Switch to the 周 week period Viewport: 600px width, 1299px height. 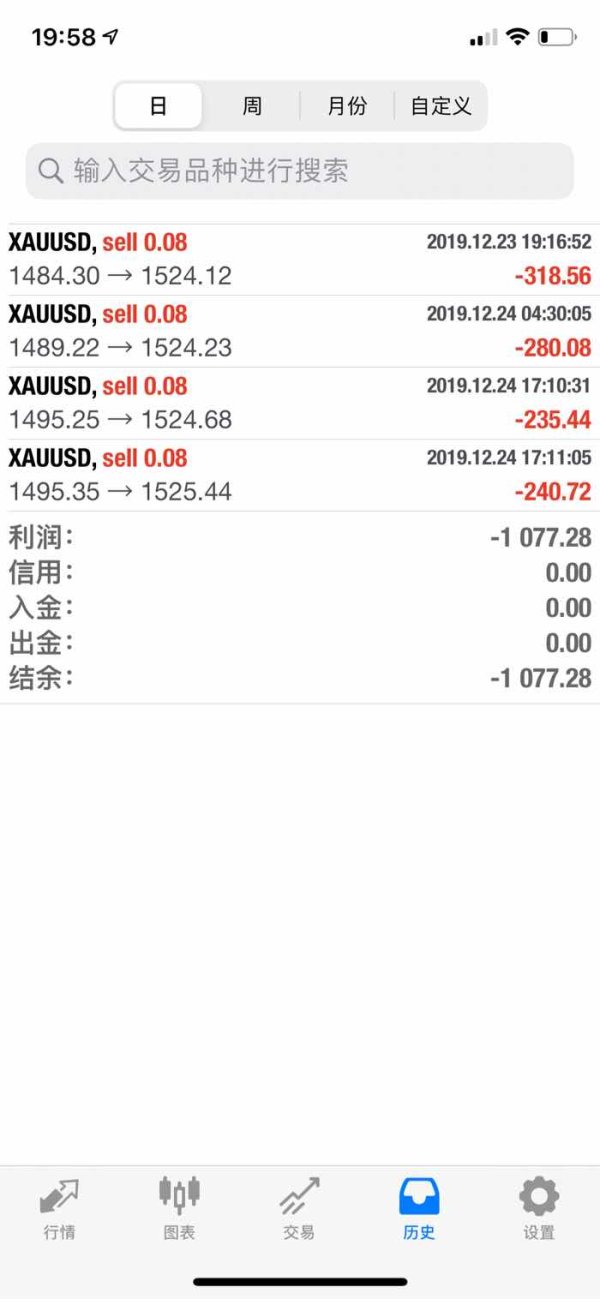point(252,106)
